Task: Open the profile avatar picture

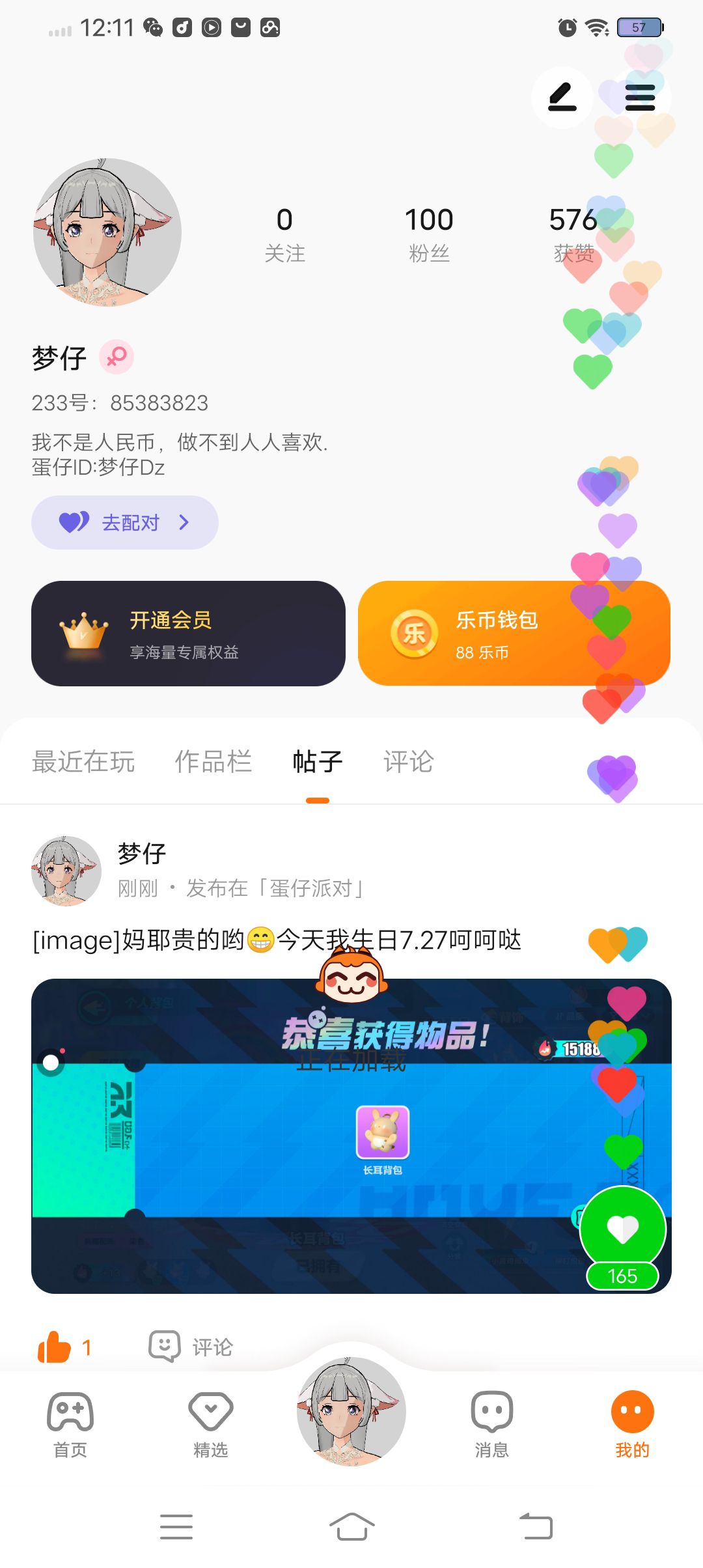Action: [107, 232]
